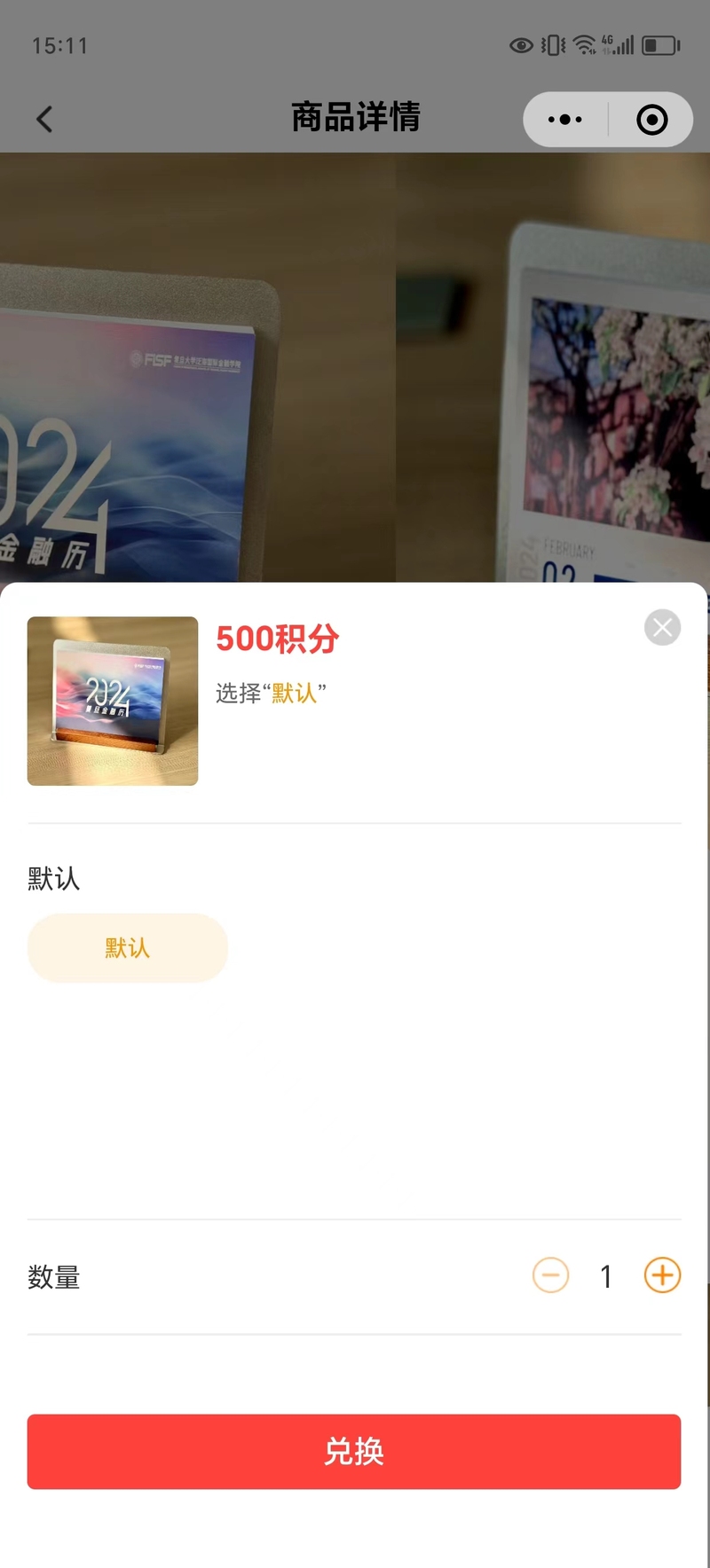710x1568 pixels.
Task: Decrease the quantity by one
Action: tap(550, 1275)
